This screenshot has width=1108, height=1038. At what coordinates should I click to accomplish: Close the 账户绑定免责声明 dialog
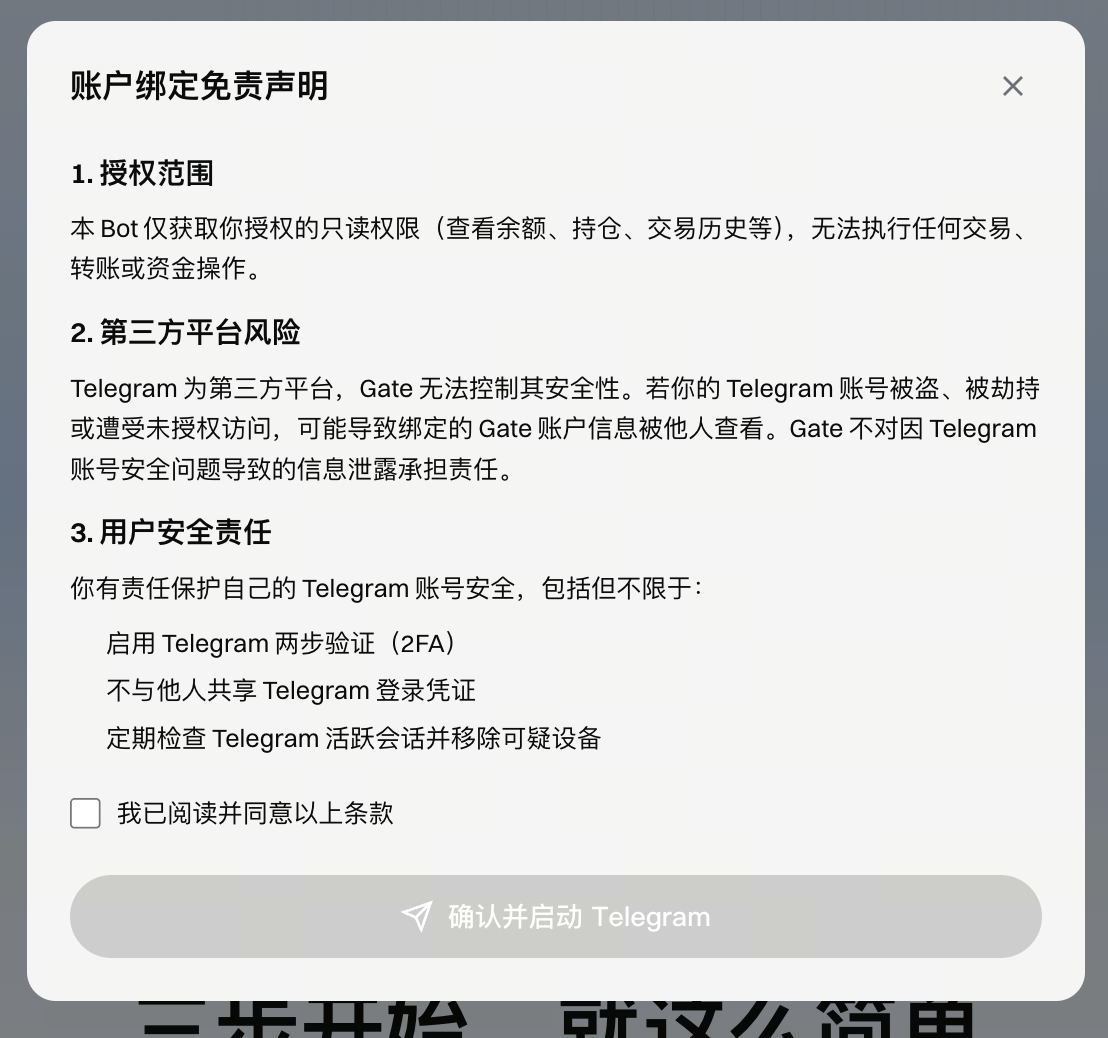coord(1012,86)
